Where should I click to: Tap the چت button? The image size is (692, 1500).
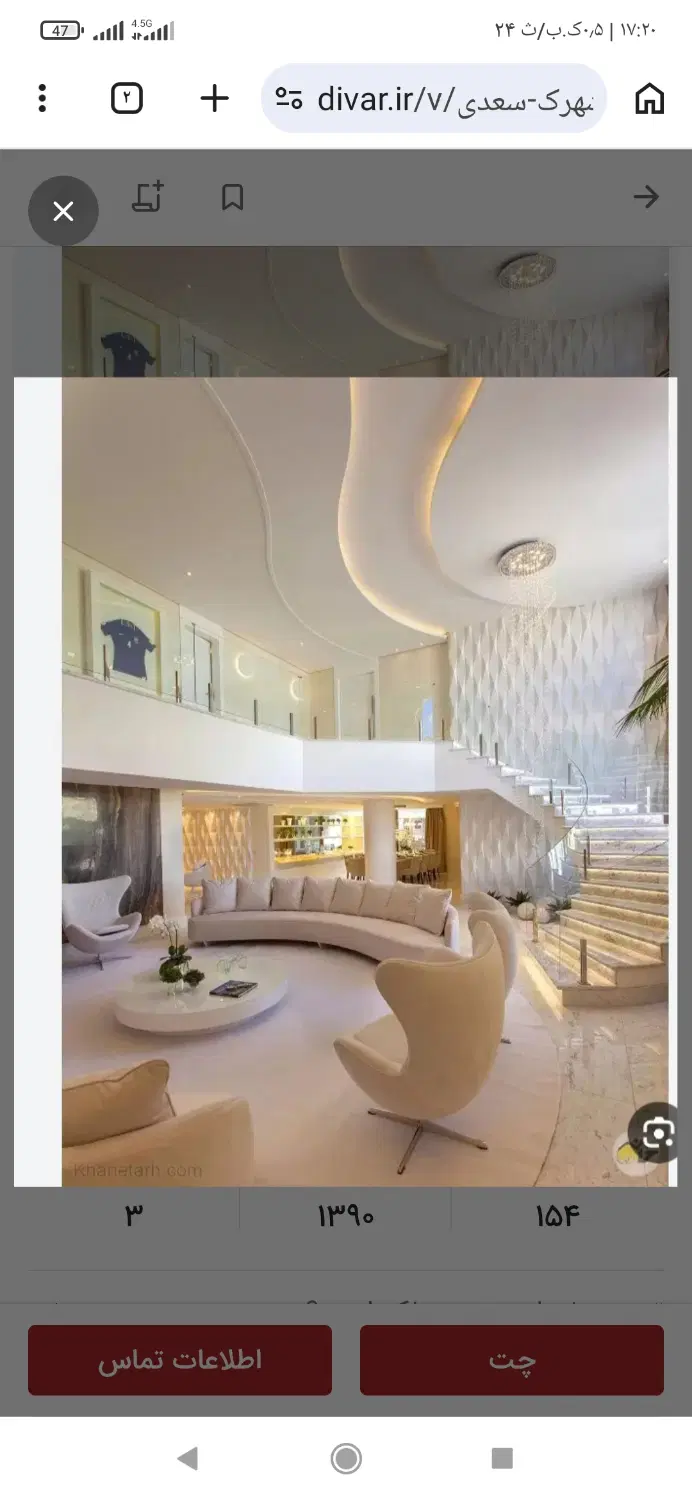[x=512, y=1360]
